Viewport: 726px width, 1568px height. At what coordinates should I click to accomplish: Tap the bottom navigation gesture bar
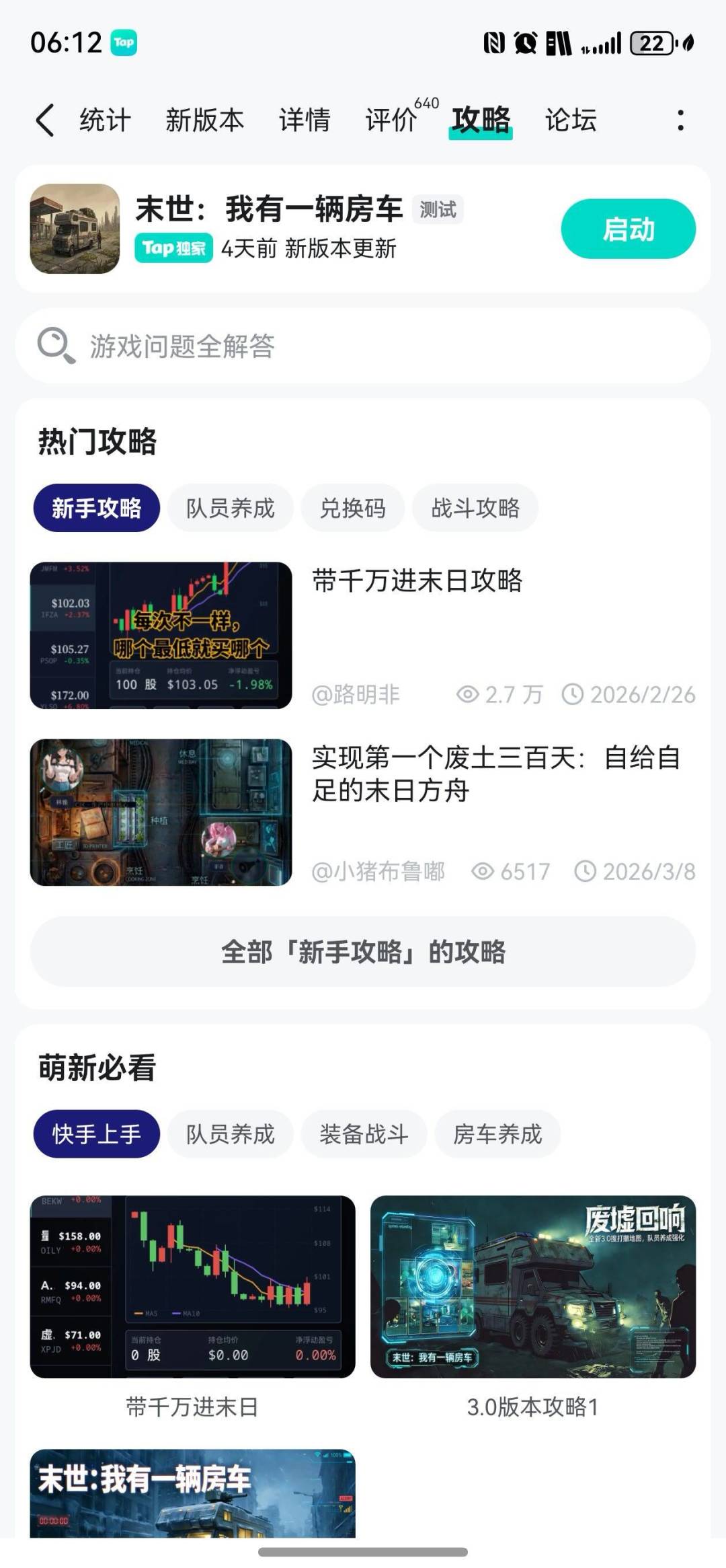pyautogui.click(x=363, y=1552)
